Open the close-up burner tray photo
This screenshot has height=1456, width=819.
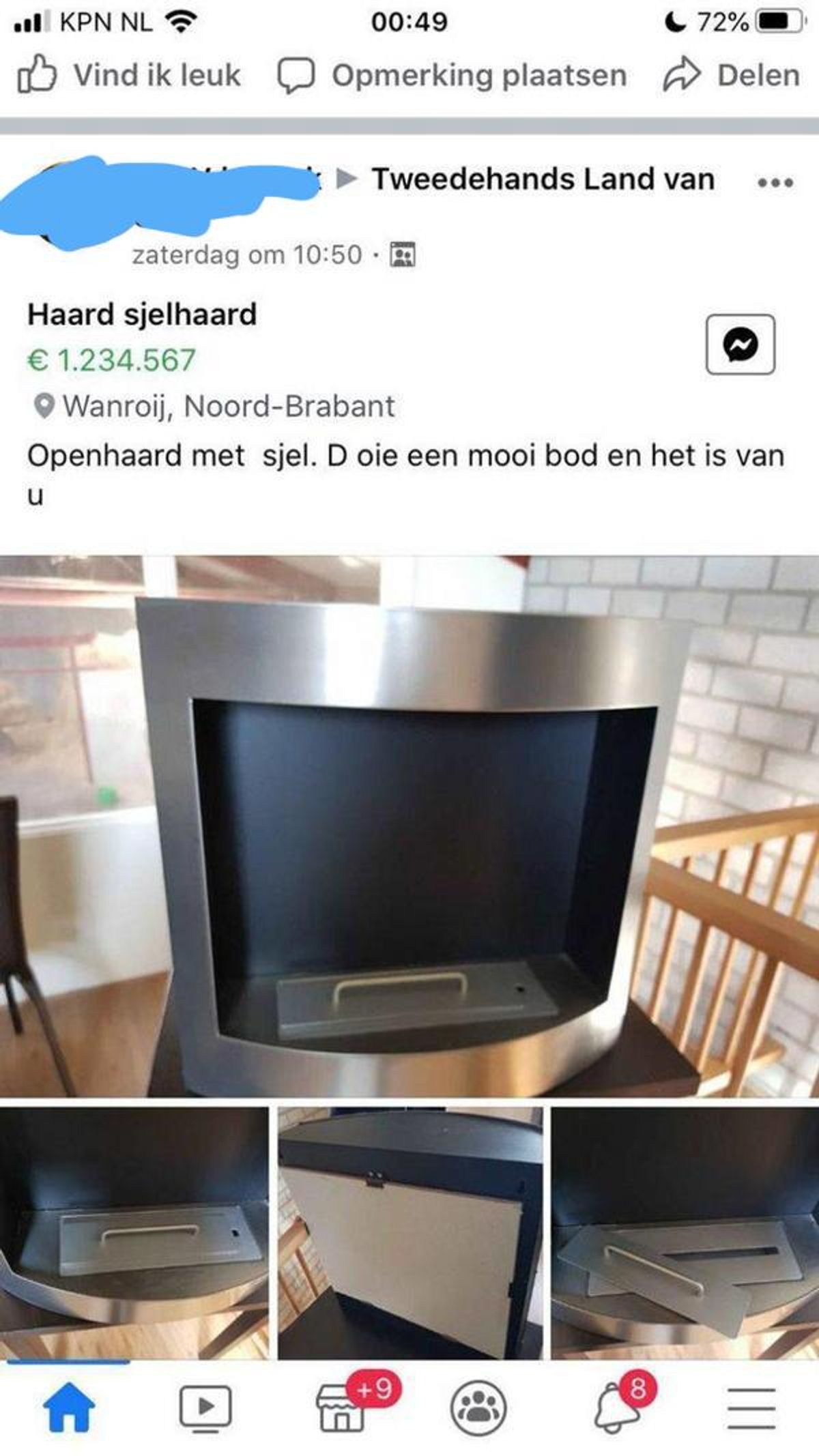point(134,1234)
